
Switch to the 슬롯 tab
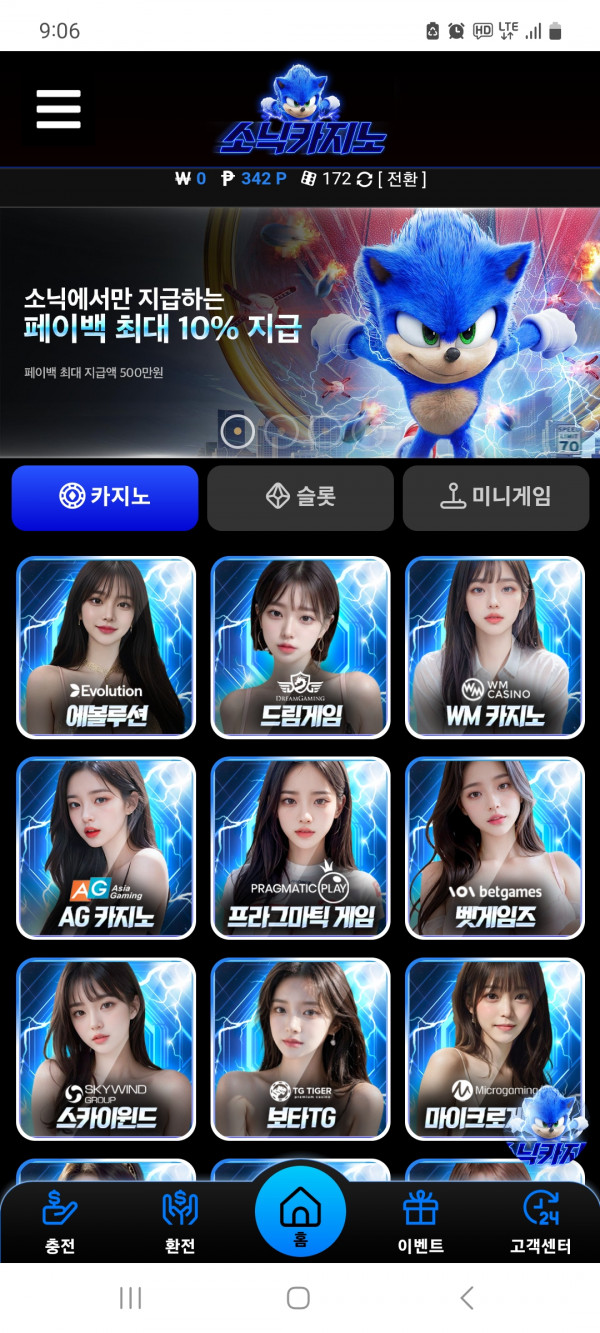click(x=300, y=497)
